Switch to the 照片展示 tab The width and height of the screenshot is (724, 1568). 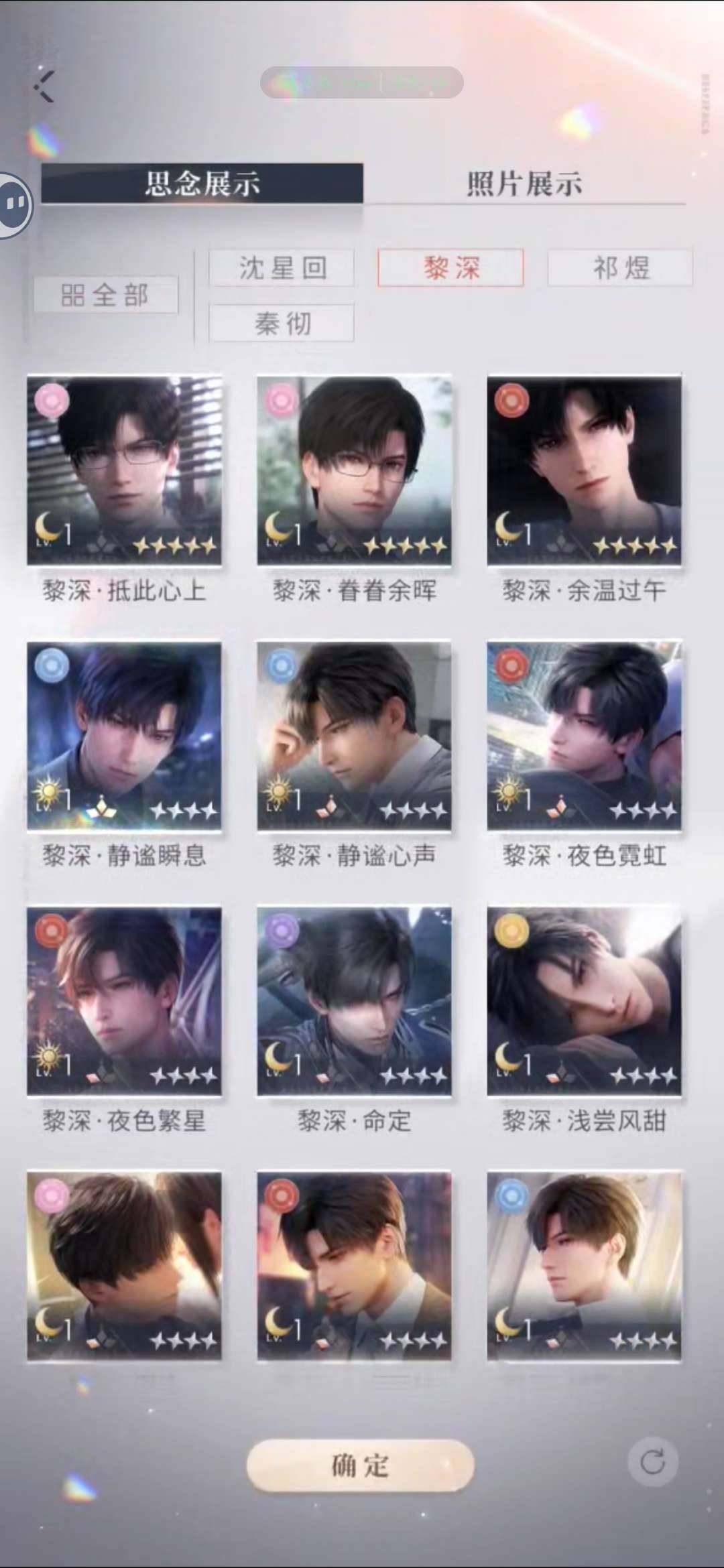pos(525,184)
